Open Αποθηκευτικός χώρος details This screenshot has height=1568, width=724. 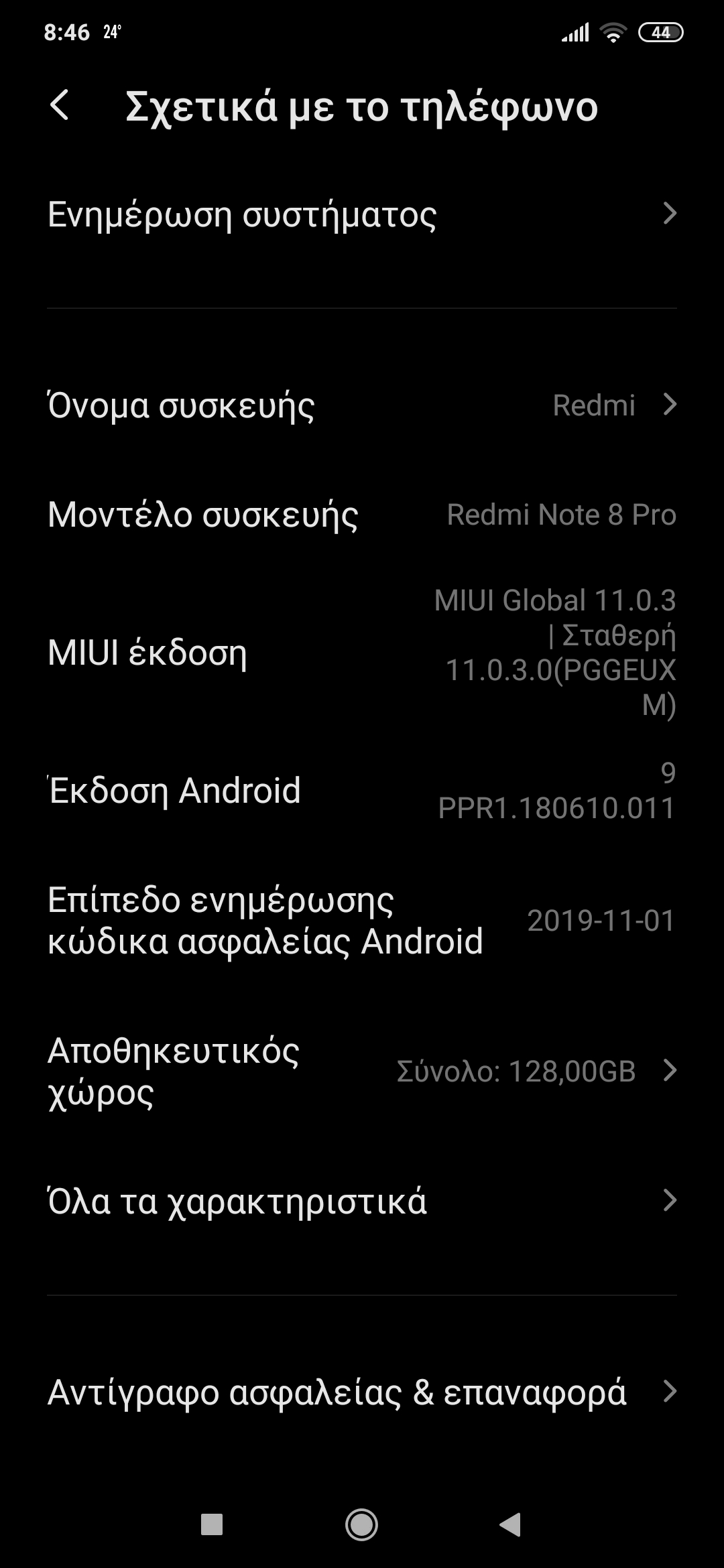[x=362, y=1071]
